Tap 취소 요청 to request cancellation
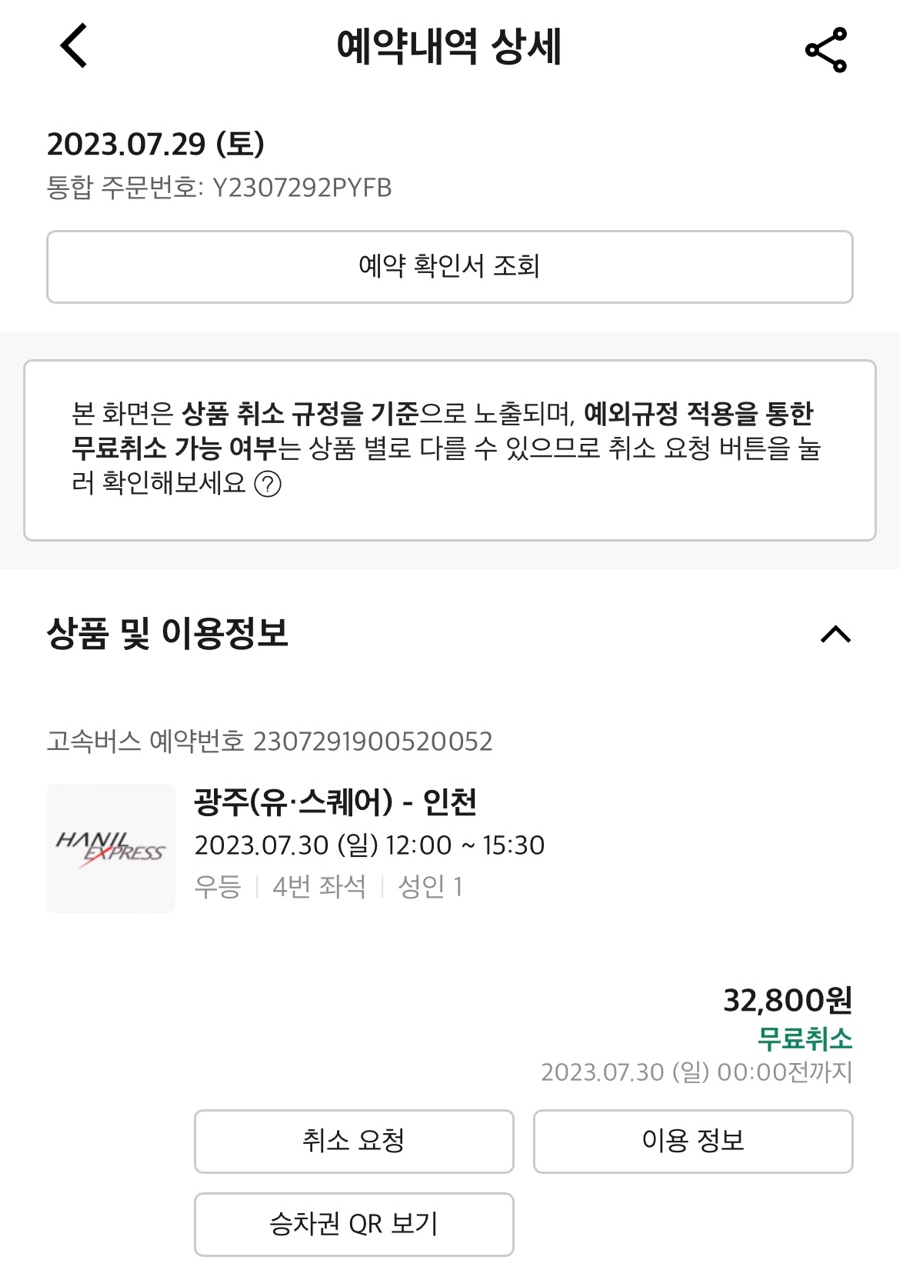The image size is (900, 1285). pos(354,1141)
